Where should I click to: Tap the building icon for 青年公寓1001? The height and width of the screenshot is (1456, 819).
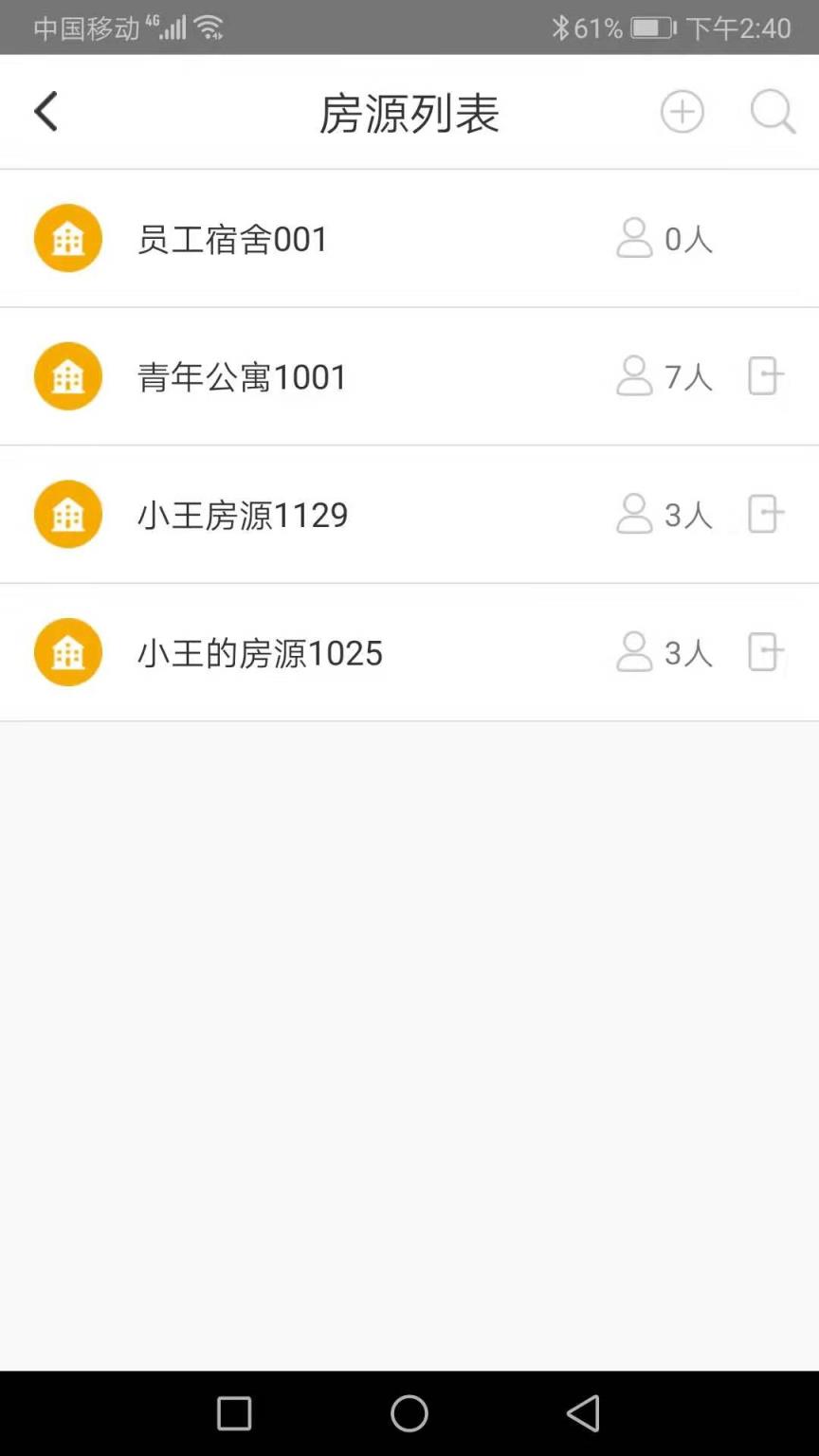(x=67, y=375)
